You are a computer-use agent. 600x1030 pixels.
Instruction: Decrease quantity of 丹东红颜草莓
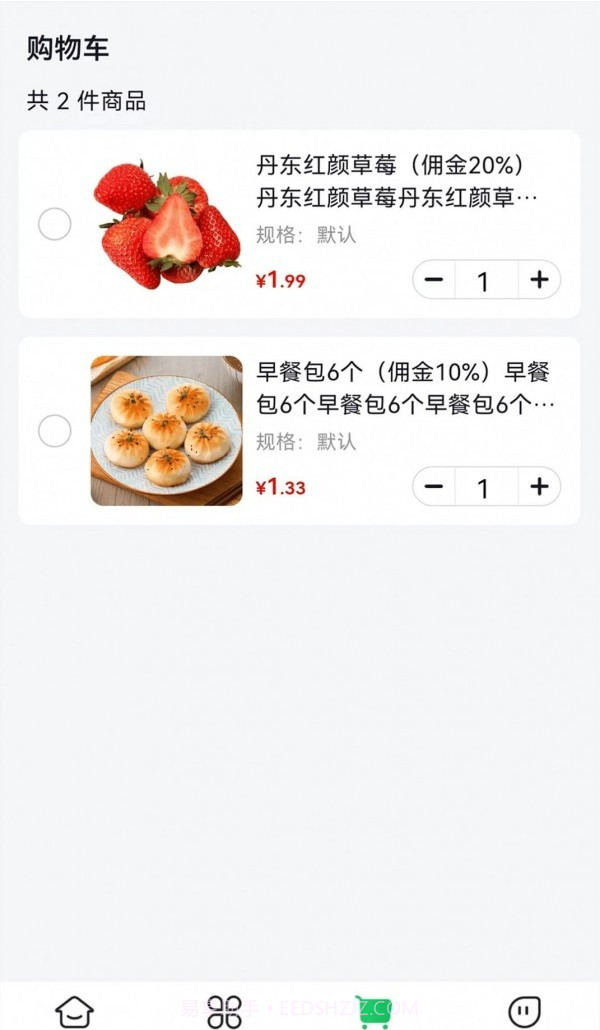tap(434, 280)
